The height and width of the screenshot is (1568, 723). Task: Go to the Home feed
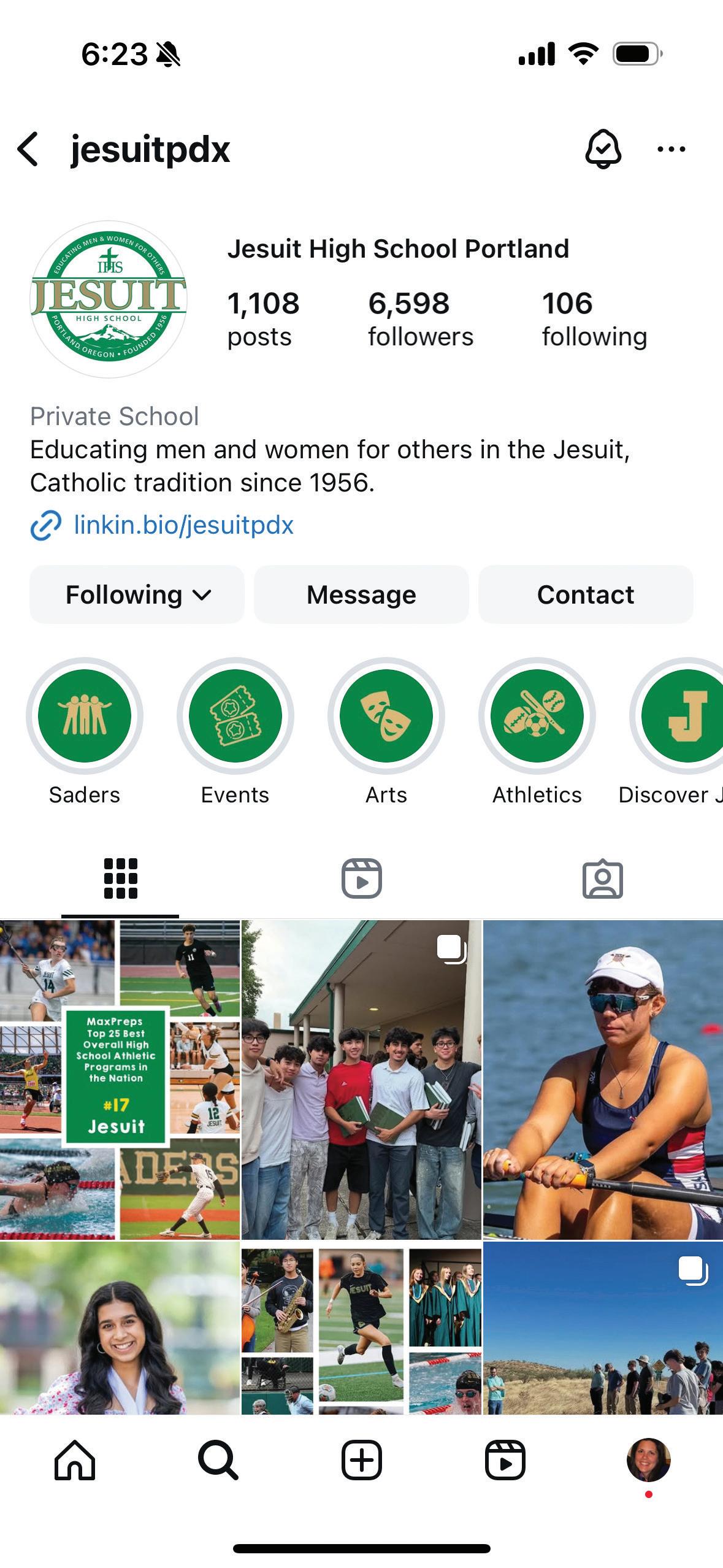click(x=75, y=1460)
